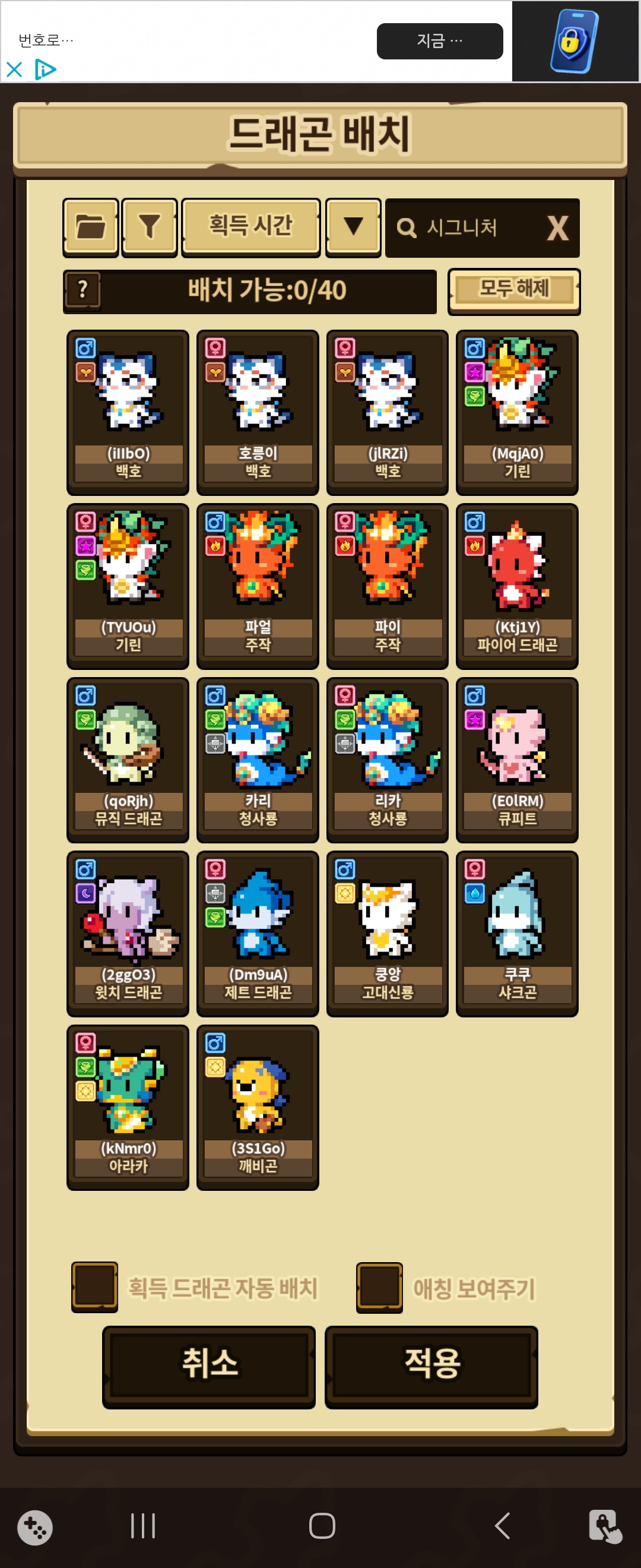Check the 애칭 보여주기 box
The image size is (641, 1568).
(x=379, y=1287)
